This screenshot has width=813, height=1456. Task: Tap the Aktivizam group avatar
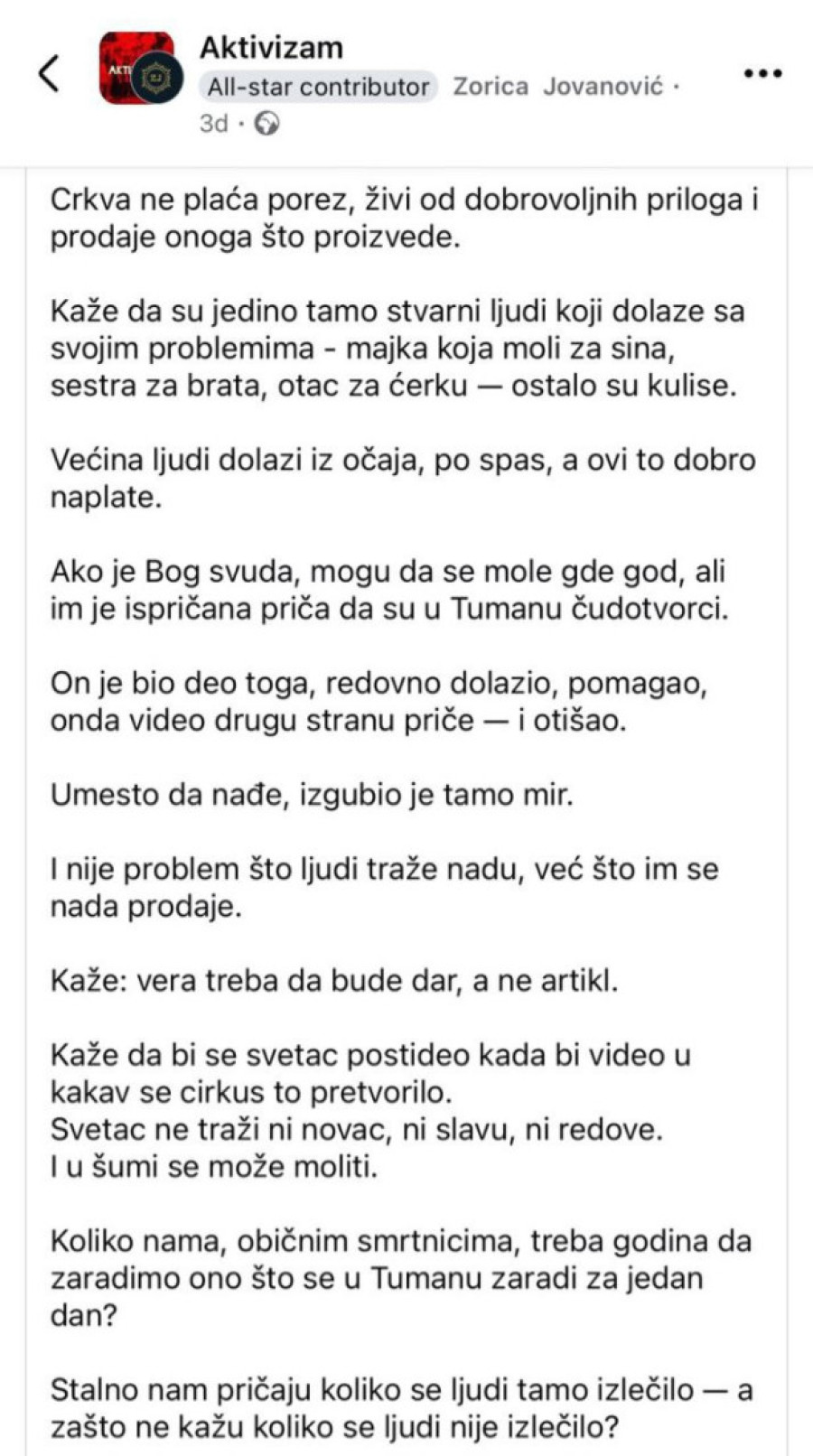136,69
